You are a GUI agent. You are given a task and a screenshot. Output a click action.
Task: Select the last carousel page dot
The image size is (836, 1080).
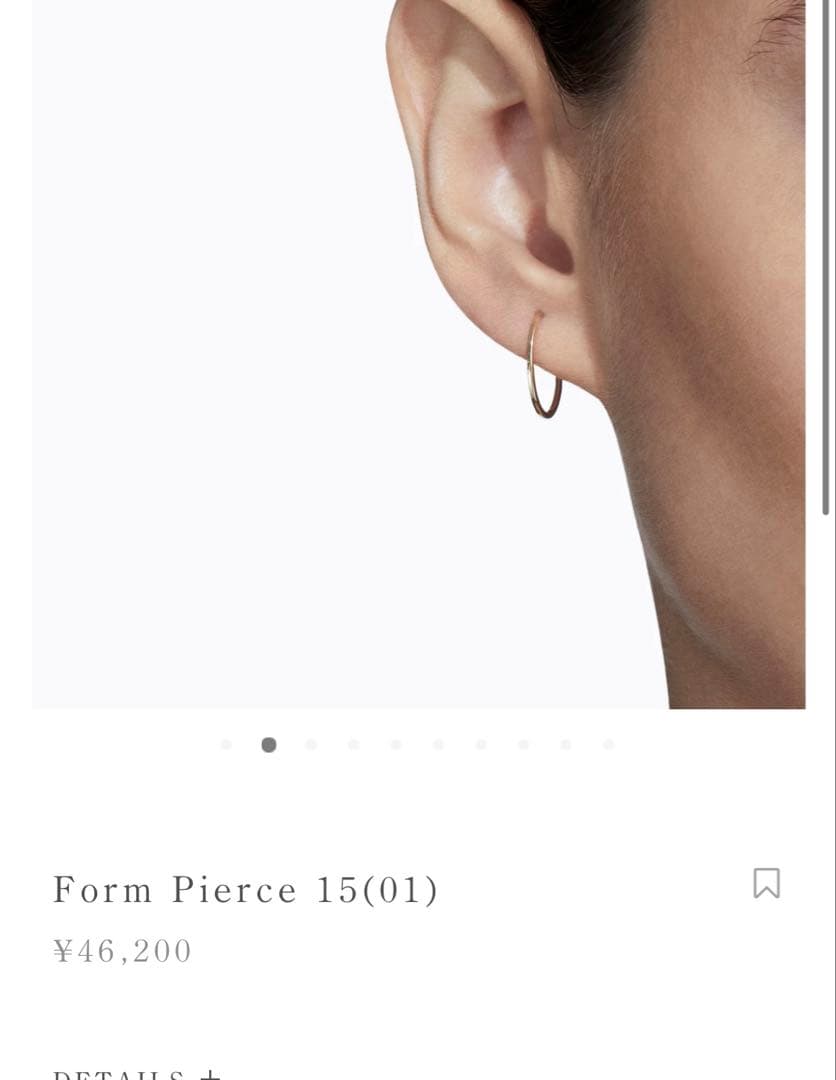[x=608, y=744]
